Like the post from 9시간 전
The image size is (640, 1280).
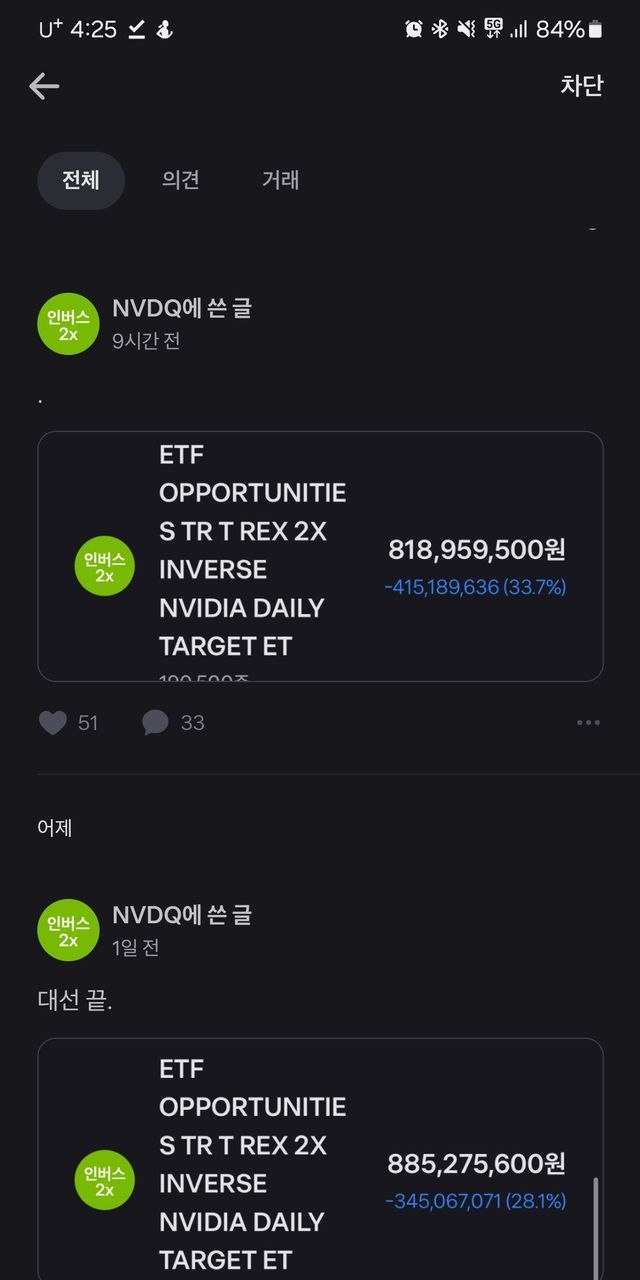53,723
